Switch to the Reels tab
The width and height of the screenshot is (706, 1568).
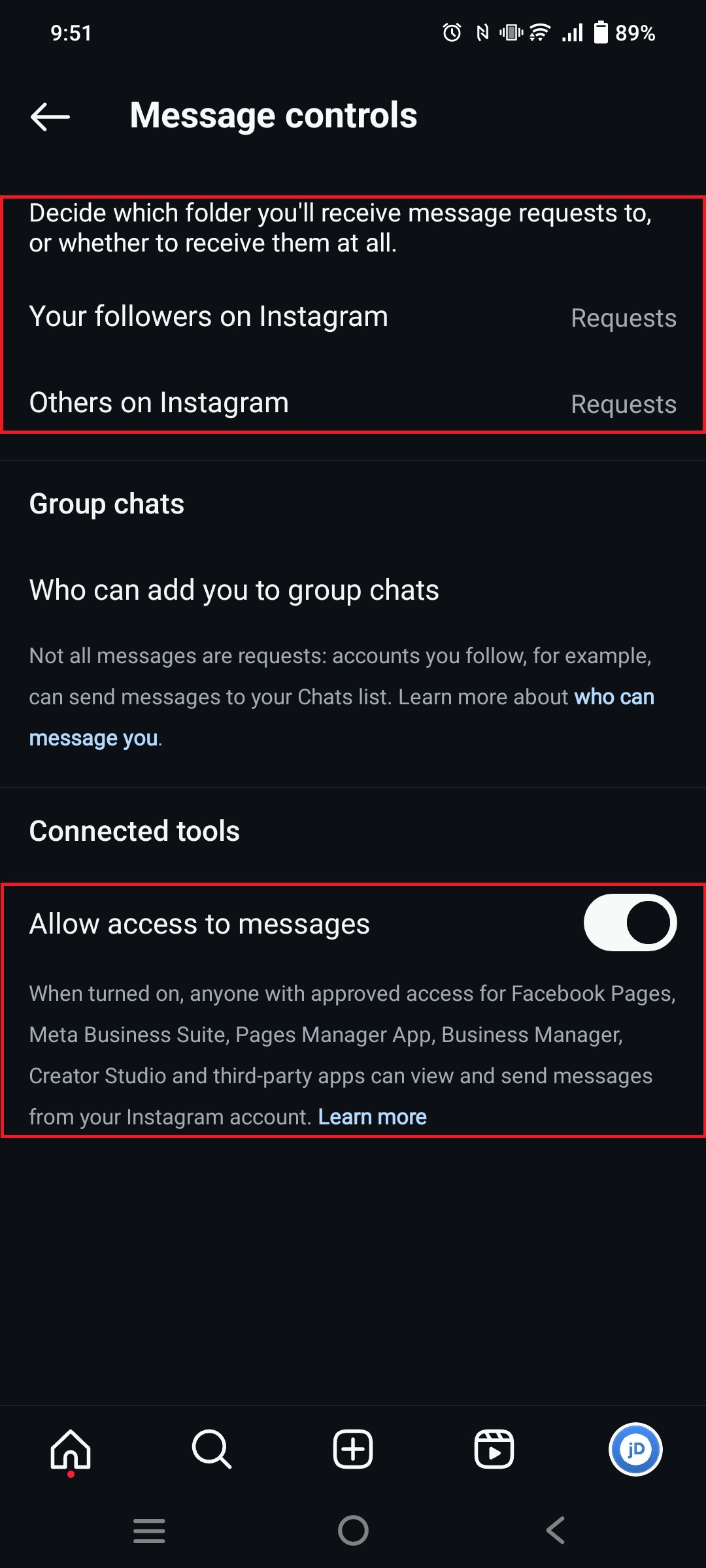point(494,1449)
